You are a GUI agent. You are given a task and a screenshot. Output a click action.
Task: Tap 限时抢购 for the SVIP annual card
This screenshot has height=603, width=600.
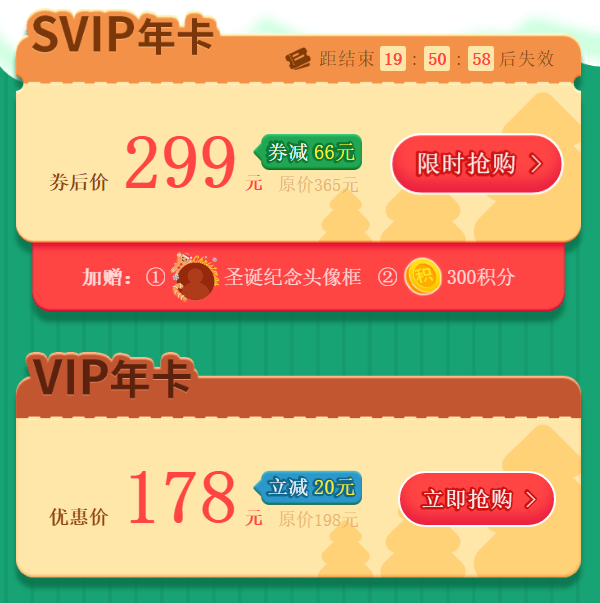pyautogui.click(x=477, y=164)
